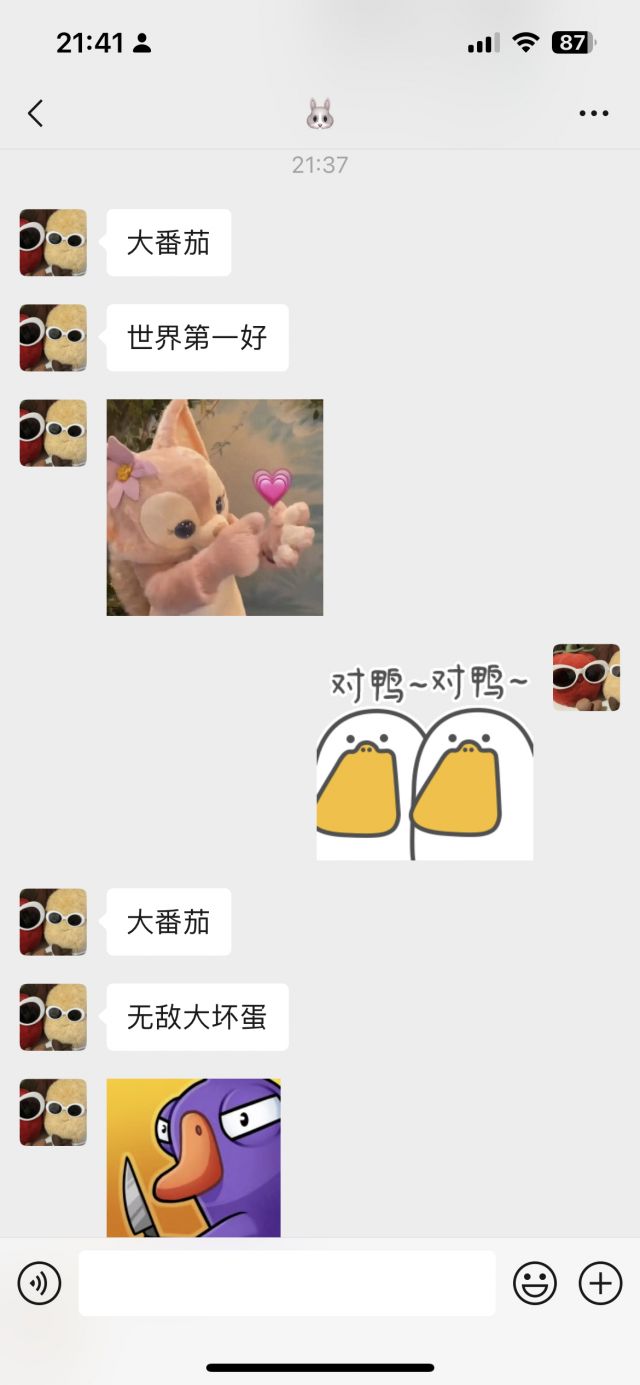Focus the message text field

[286, 1282]
